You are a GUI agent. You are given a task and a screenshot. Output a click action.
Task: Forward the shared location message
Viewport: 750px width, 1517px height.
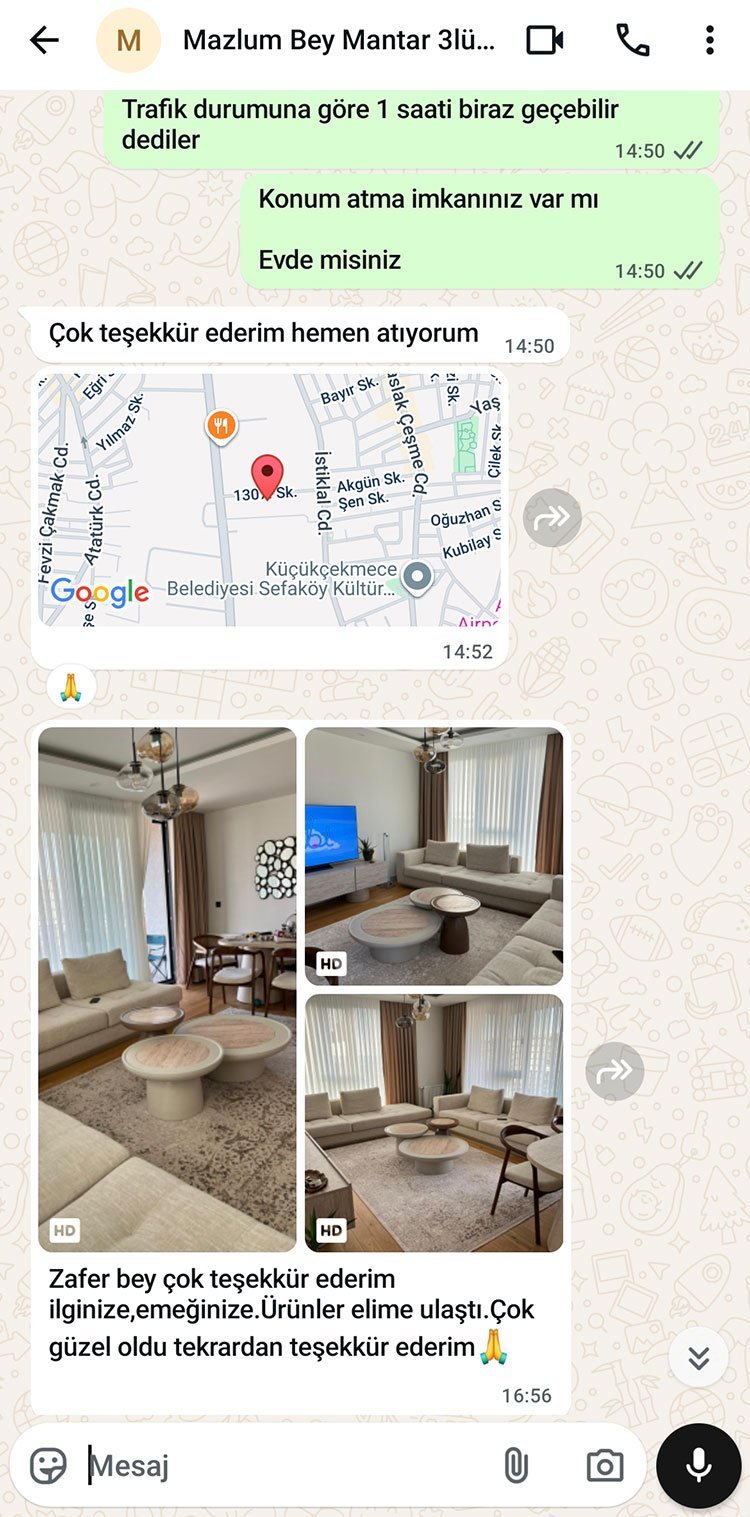point(552,517)
